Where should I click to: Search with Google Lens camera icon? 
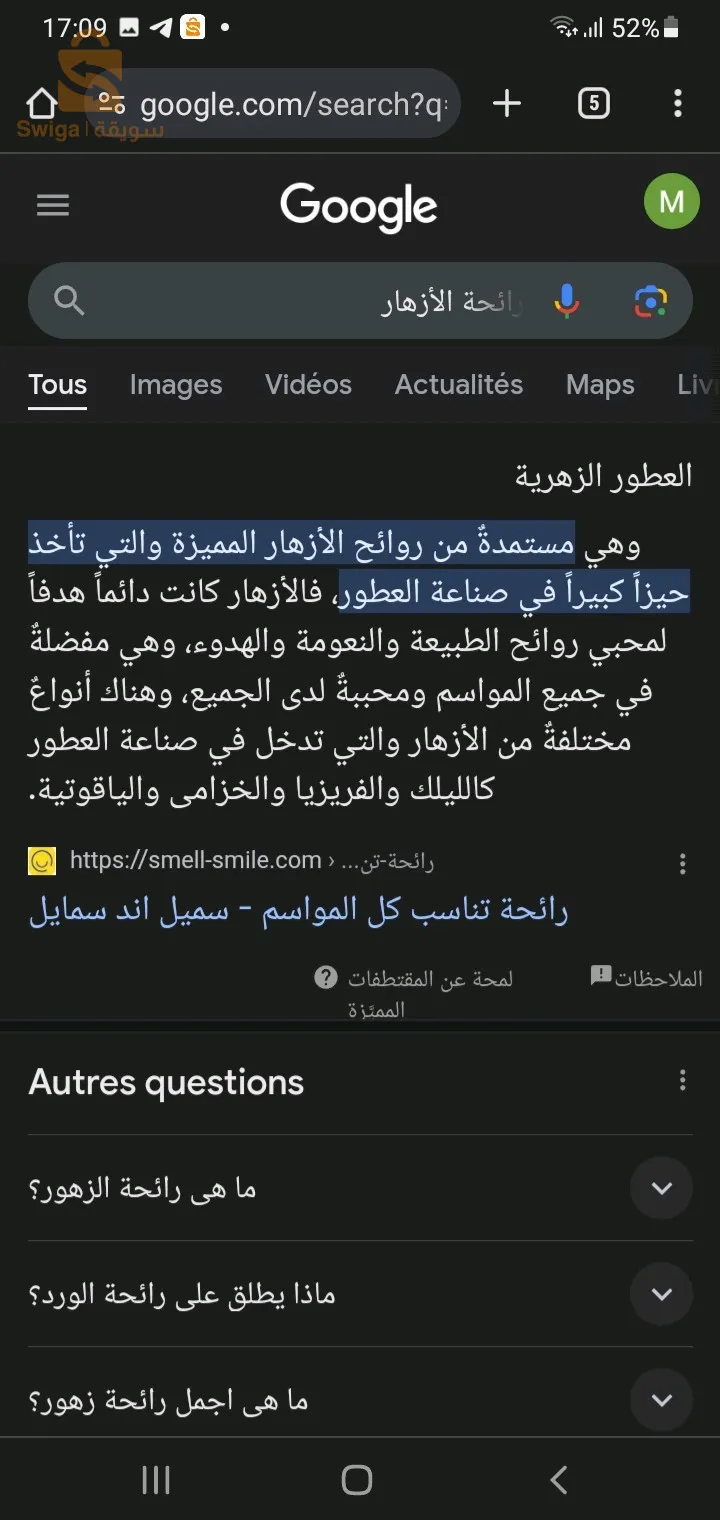coord(650,301)
